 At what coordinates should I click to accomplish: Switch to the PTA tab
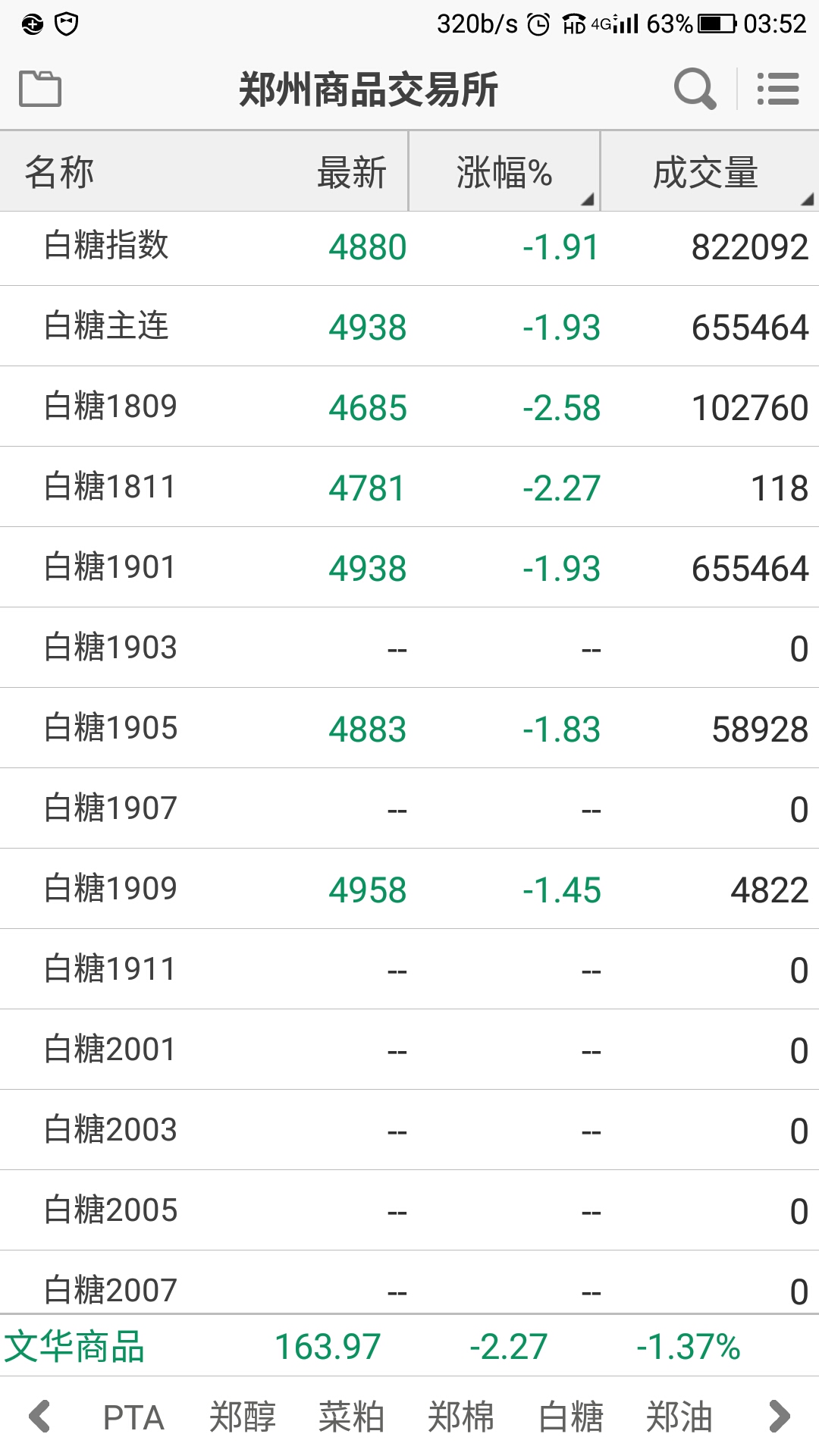click(x=133, y=1417)
